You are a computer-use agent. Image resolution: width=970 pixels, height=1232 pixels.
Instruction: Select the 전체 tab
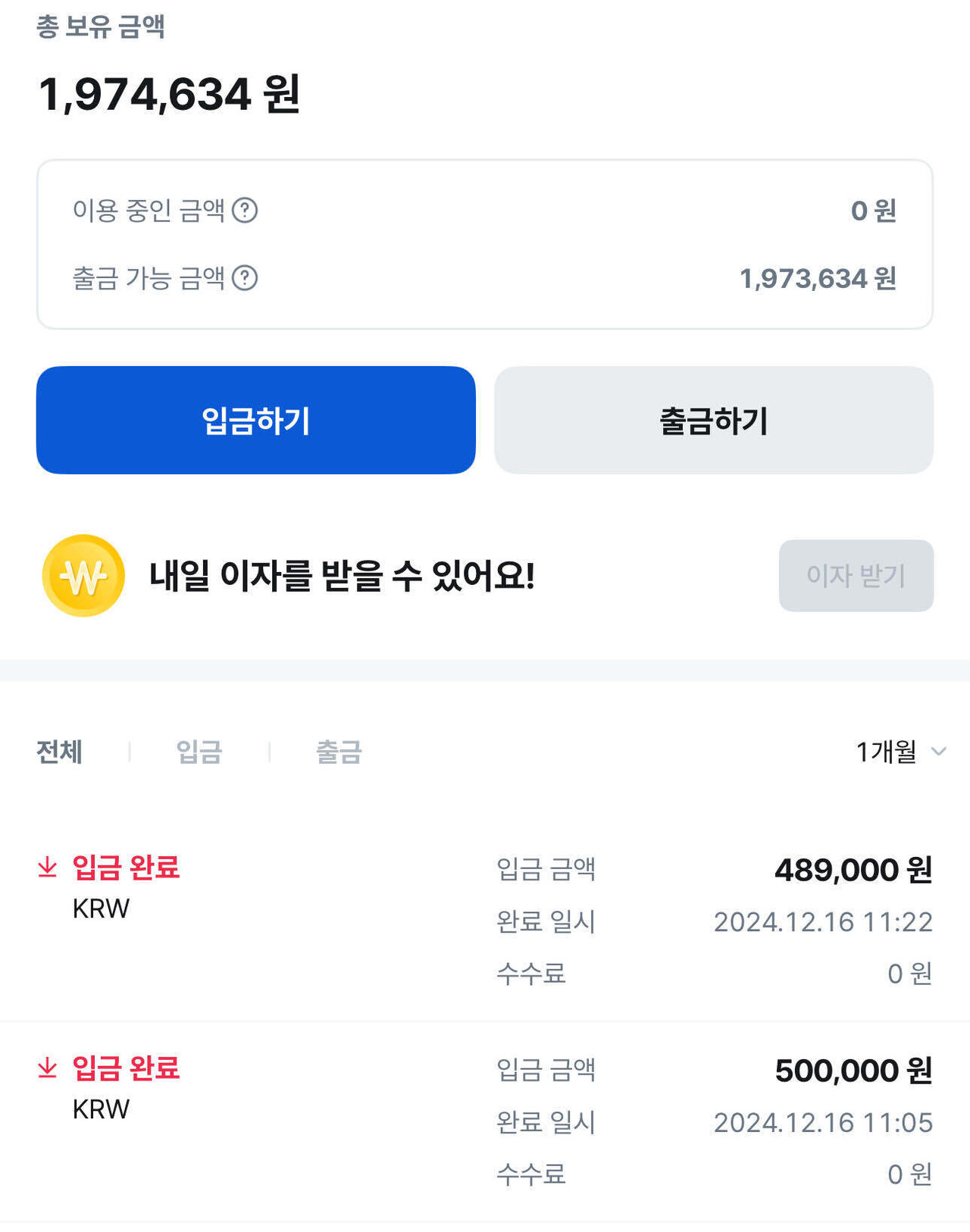[x=58, y=751]
